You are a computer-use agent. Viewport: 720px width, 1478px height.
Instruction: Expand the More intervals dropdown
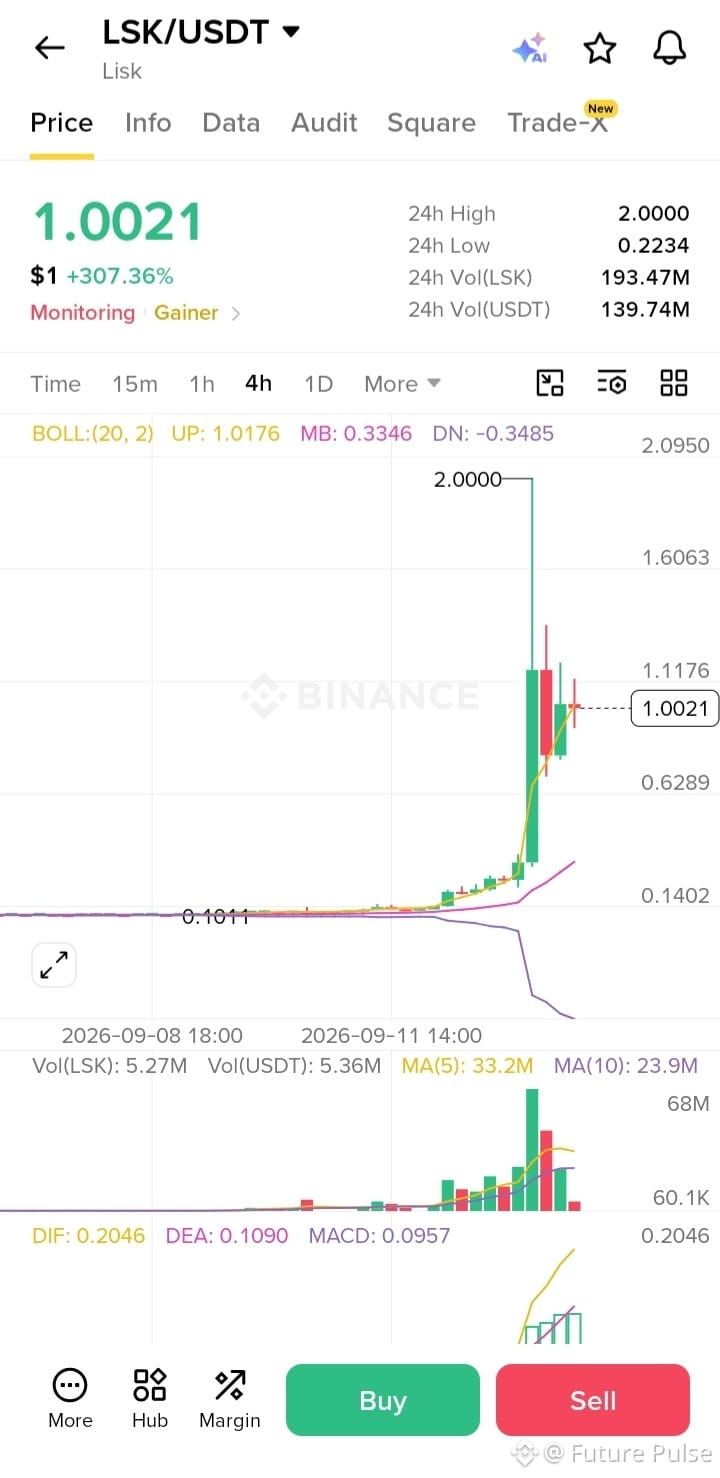tap(402, 384)
